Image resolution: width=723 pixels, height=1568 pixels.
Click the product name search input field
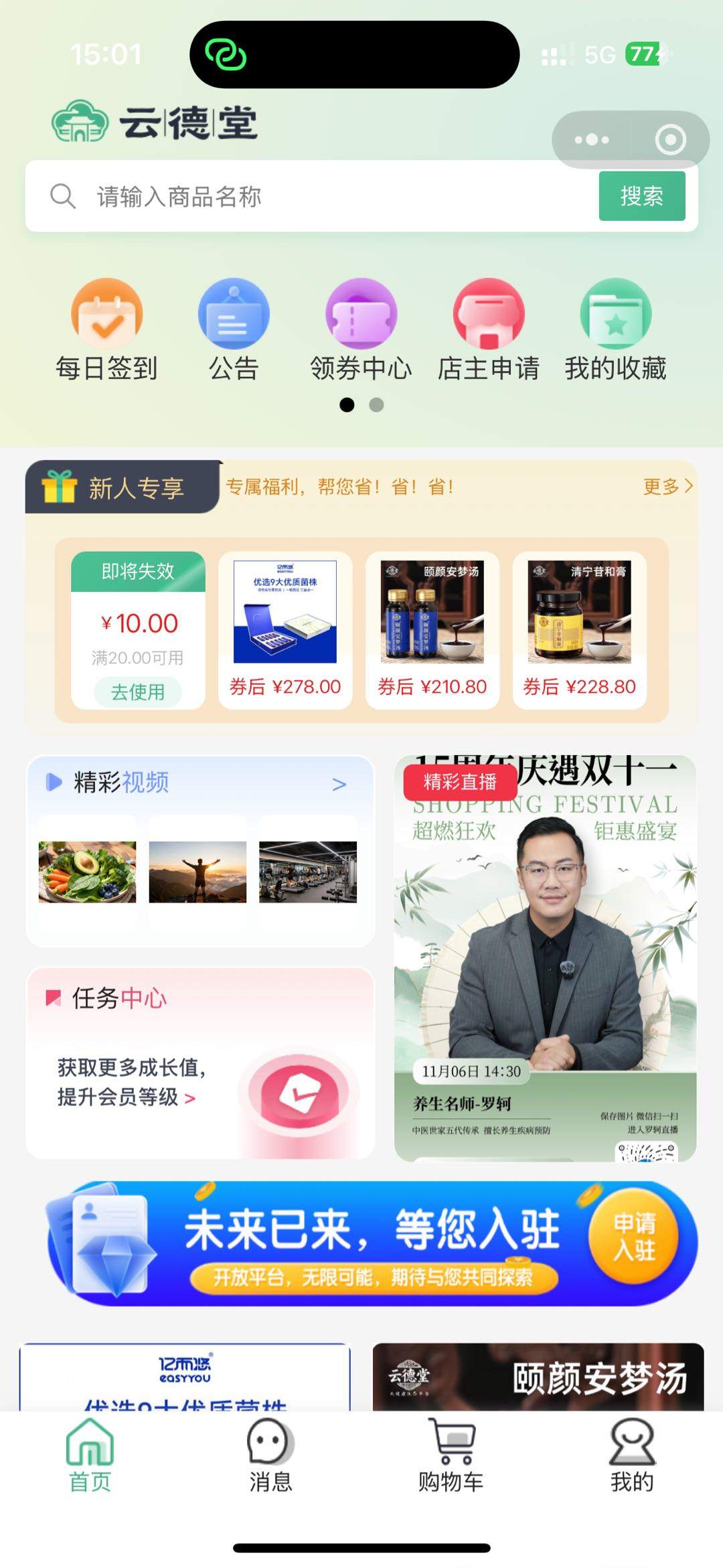tap(301, 196)
